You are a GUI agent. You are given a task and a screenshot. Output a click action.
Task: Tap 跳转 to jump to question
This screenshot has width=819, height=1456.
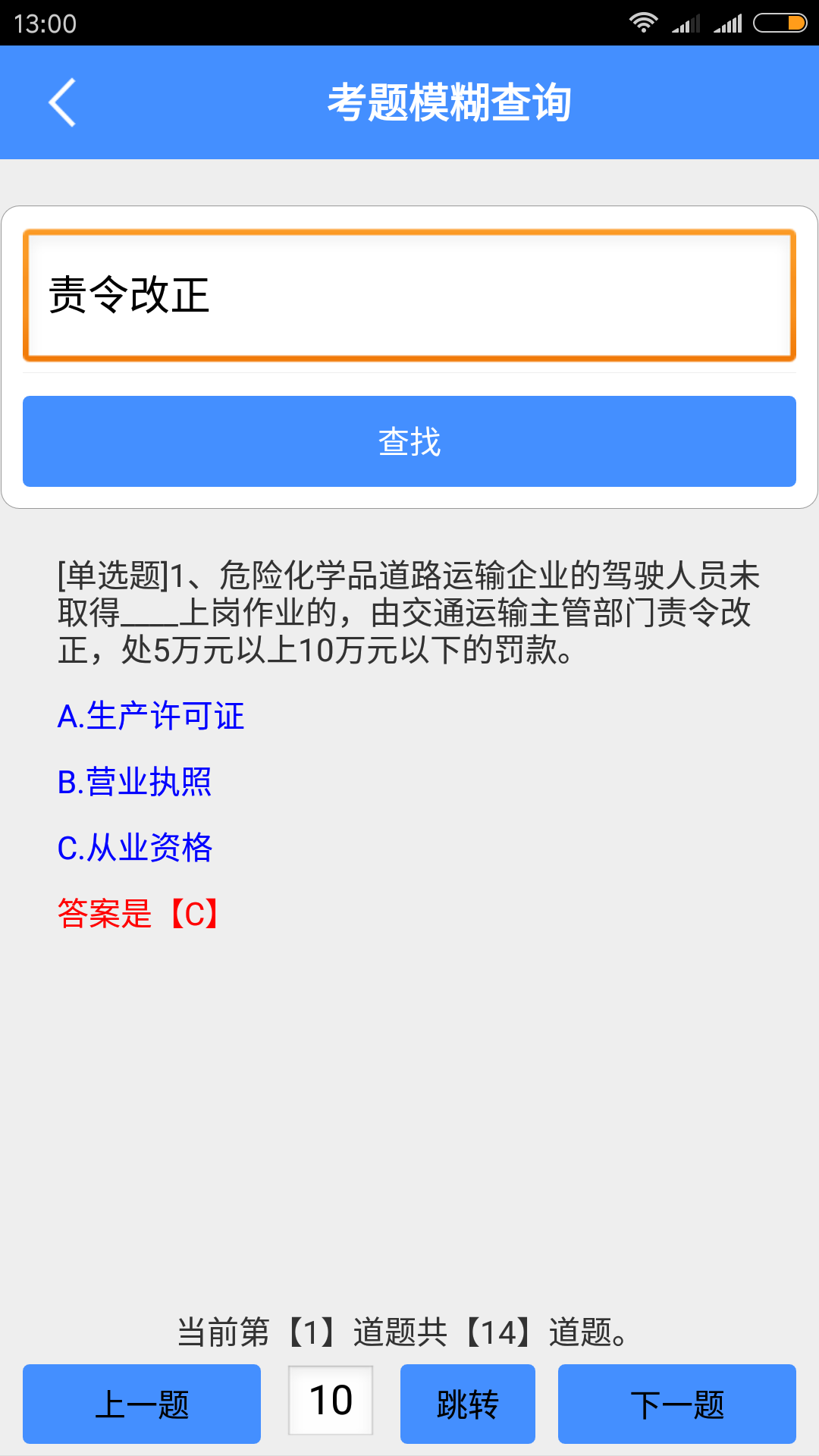pyautogui.click(x=467, y=1404)
